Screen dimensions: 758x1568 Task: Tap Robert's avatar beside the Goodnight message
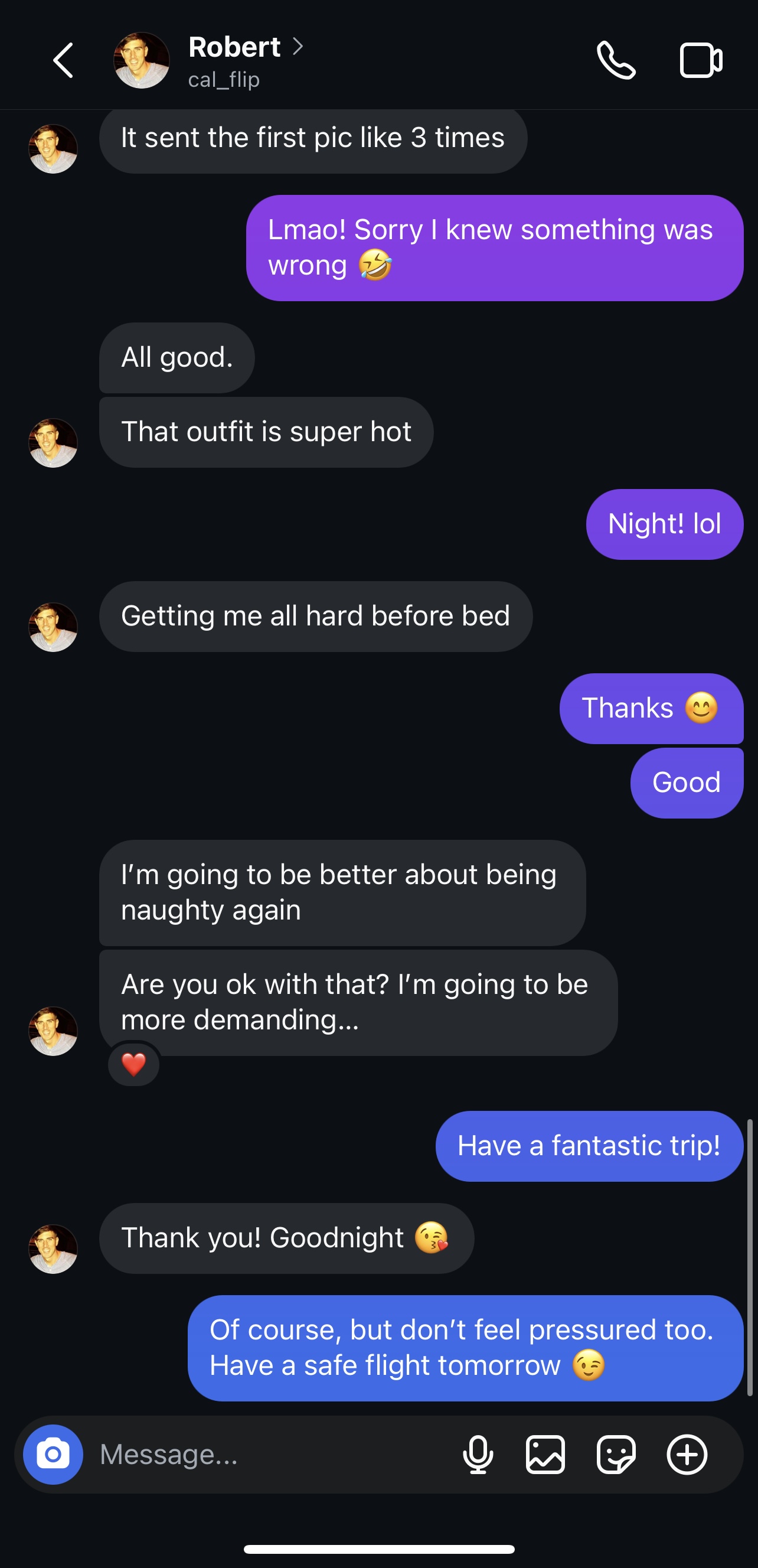[x=53, y=1249]
